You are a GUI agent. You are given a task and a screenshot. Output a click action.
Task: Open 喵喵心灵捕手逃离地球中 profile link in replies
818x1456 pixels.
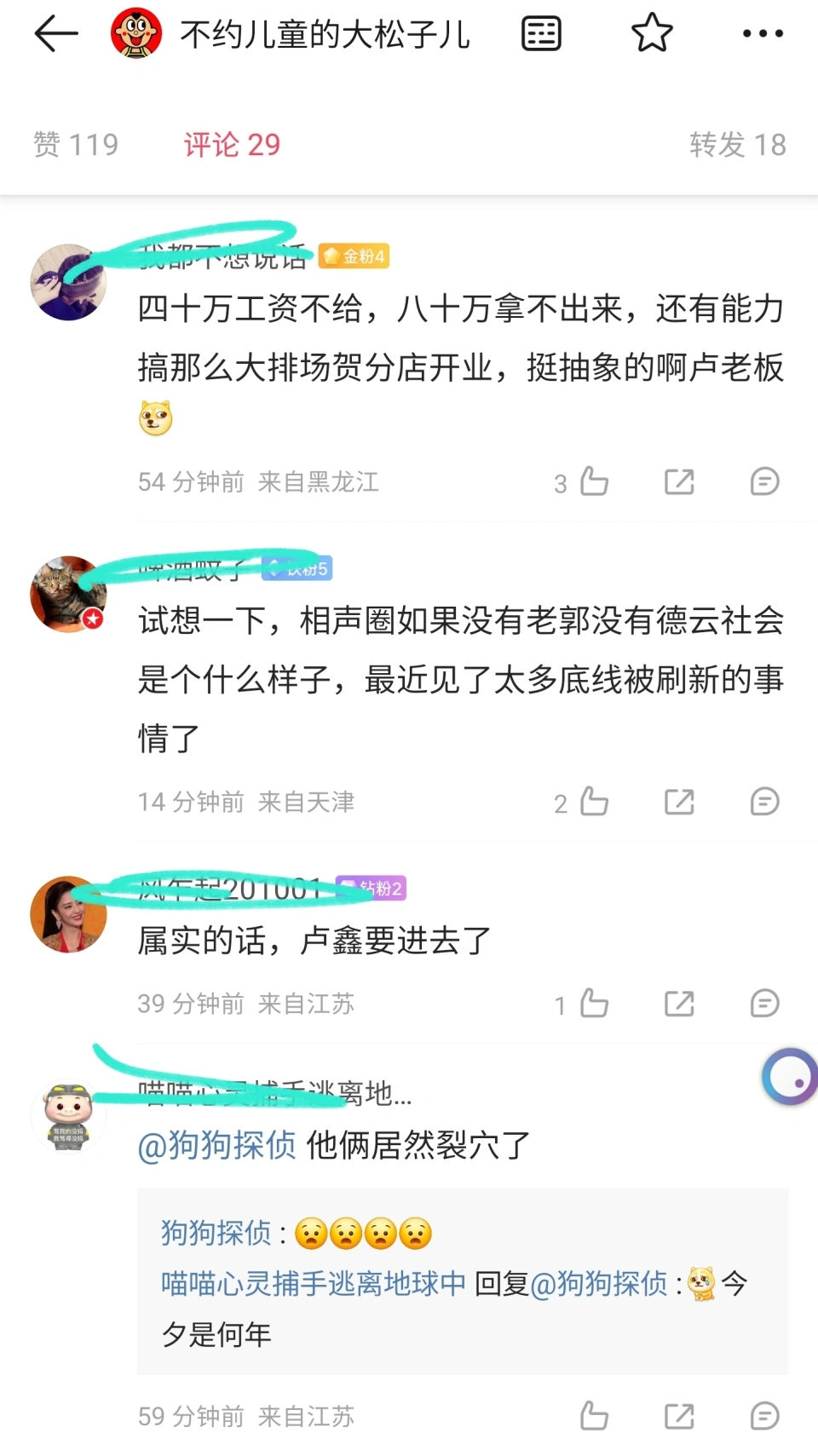point(314,1283)
